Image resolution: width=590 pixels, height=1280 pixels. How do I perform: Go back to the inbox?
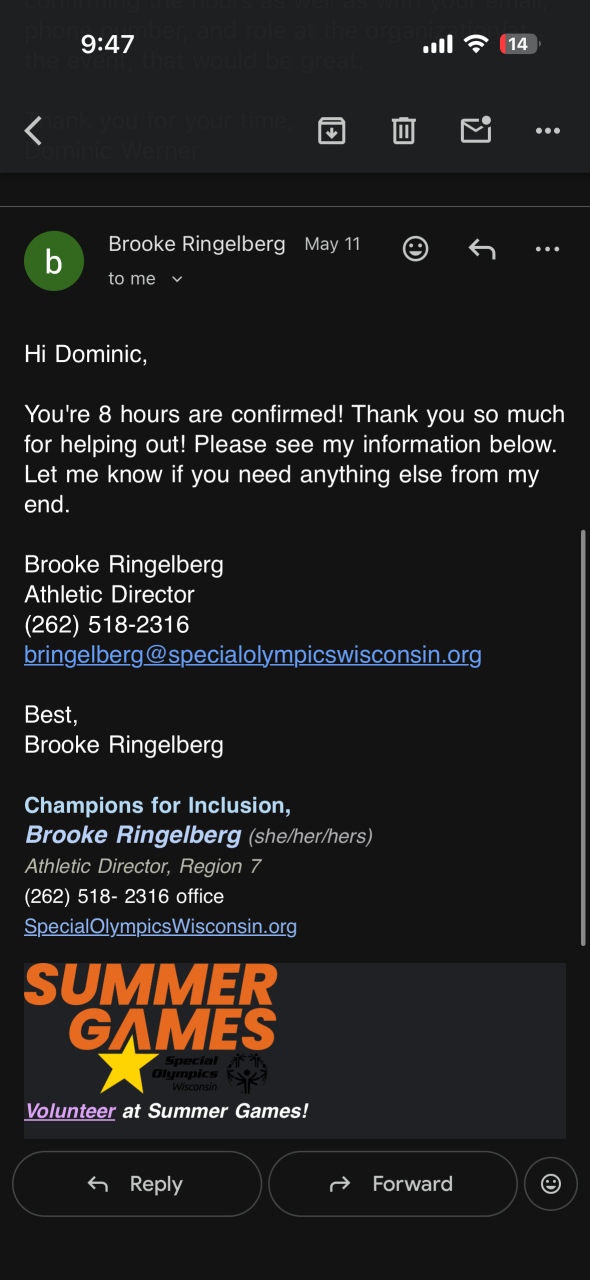[x=33, y=131]
